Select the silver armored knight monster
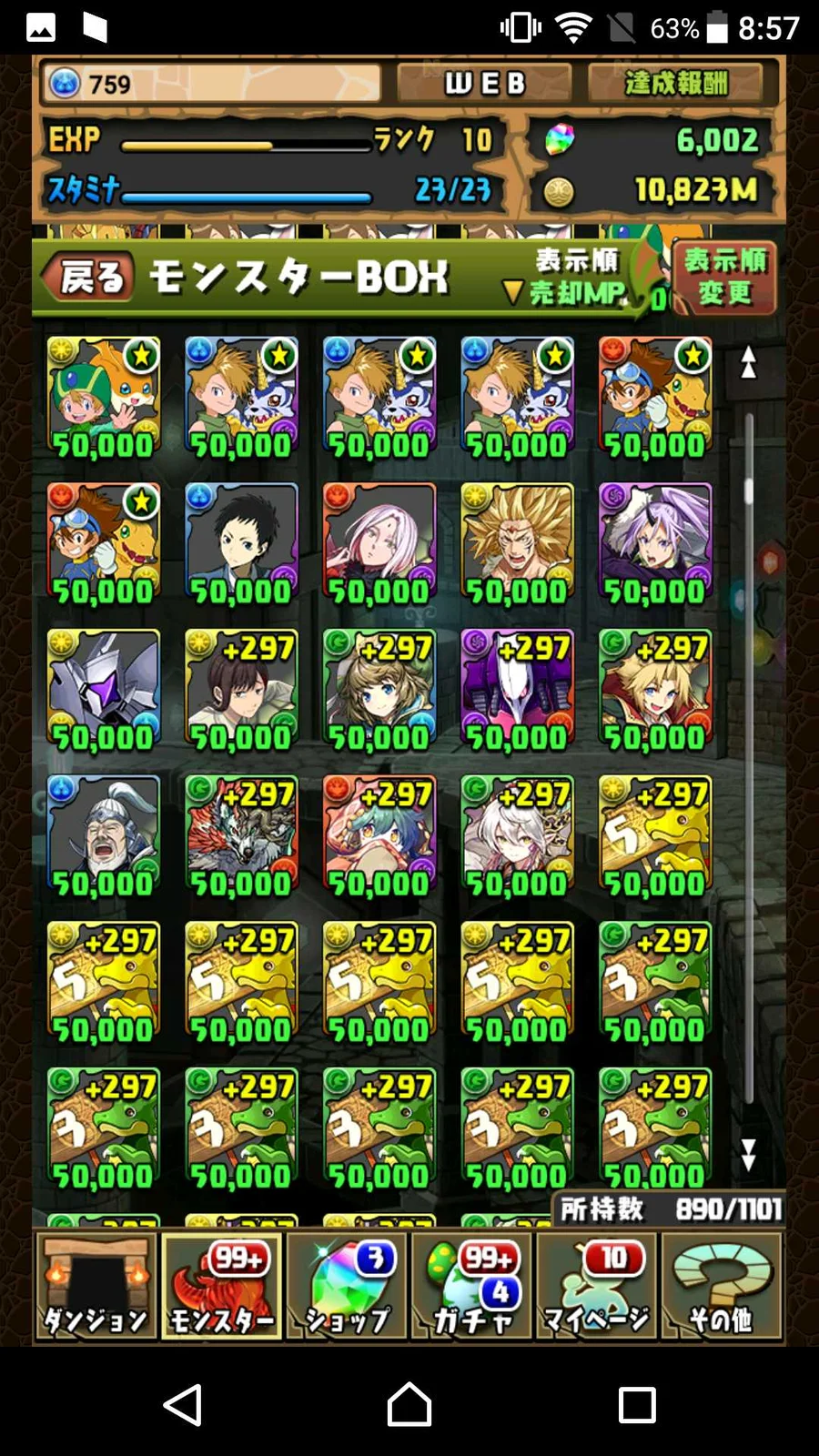This screenshot has width=819, height=1456. coord(103,688)
